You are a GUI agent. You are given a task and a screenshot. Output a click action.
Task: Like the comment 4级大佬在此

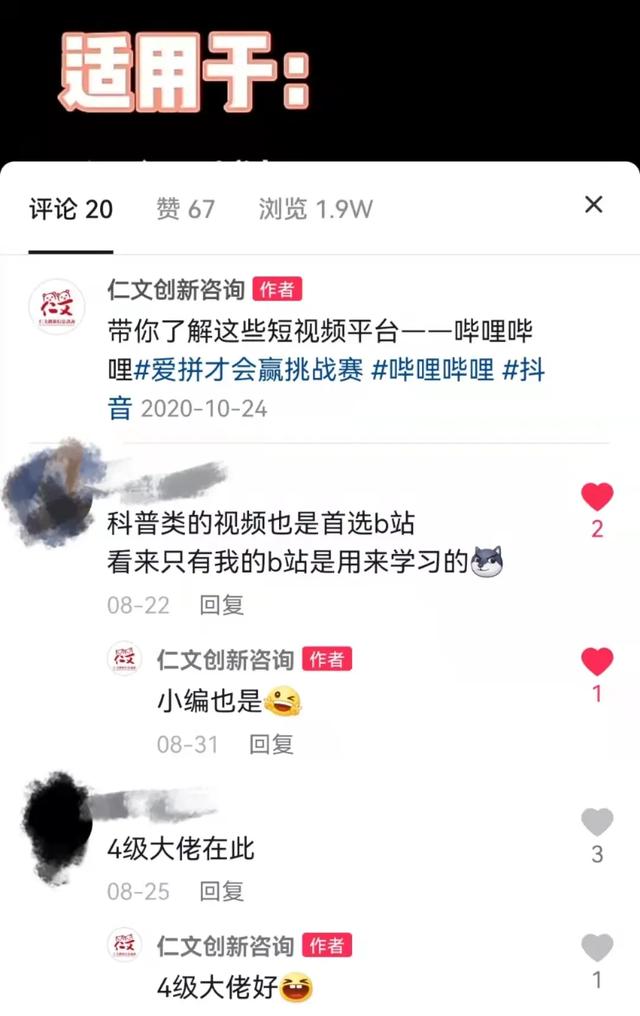(597, 822)
